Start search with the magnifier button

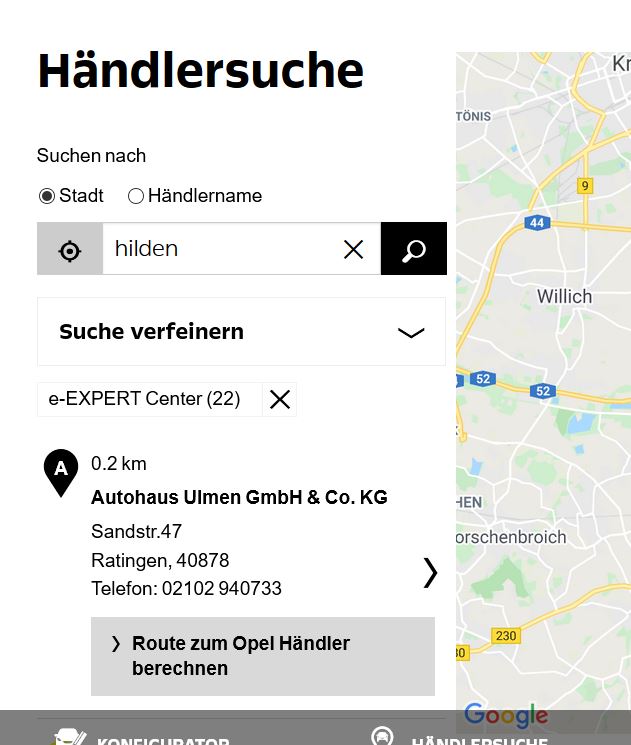(x=414, y=249)
